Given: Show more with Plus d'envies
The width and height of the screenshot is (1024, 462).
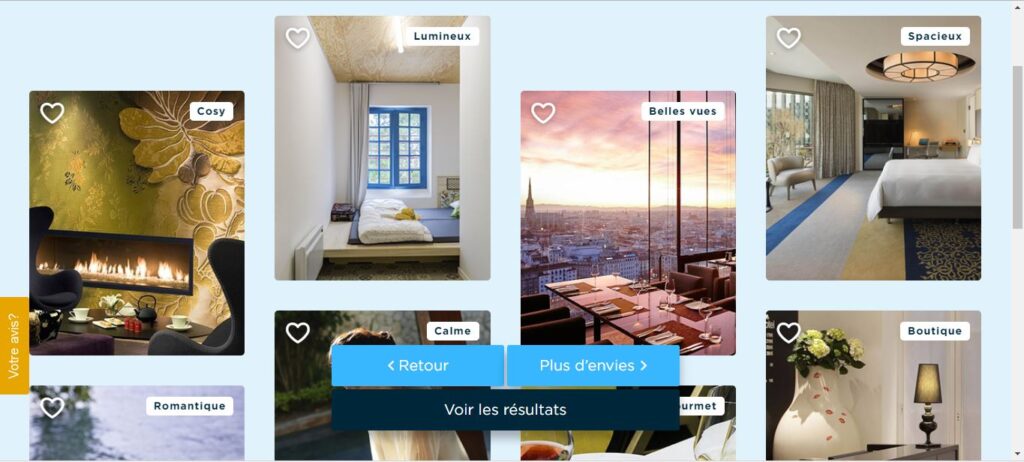Looking at the screenshot, I should [x=593, y=366].
